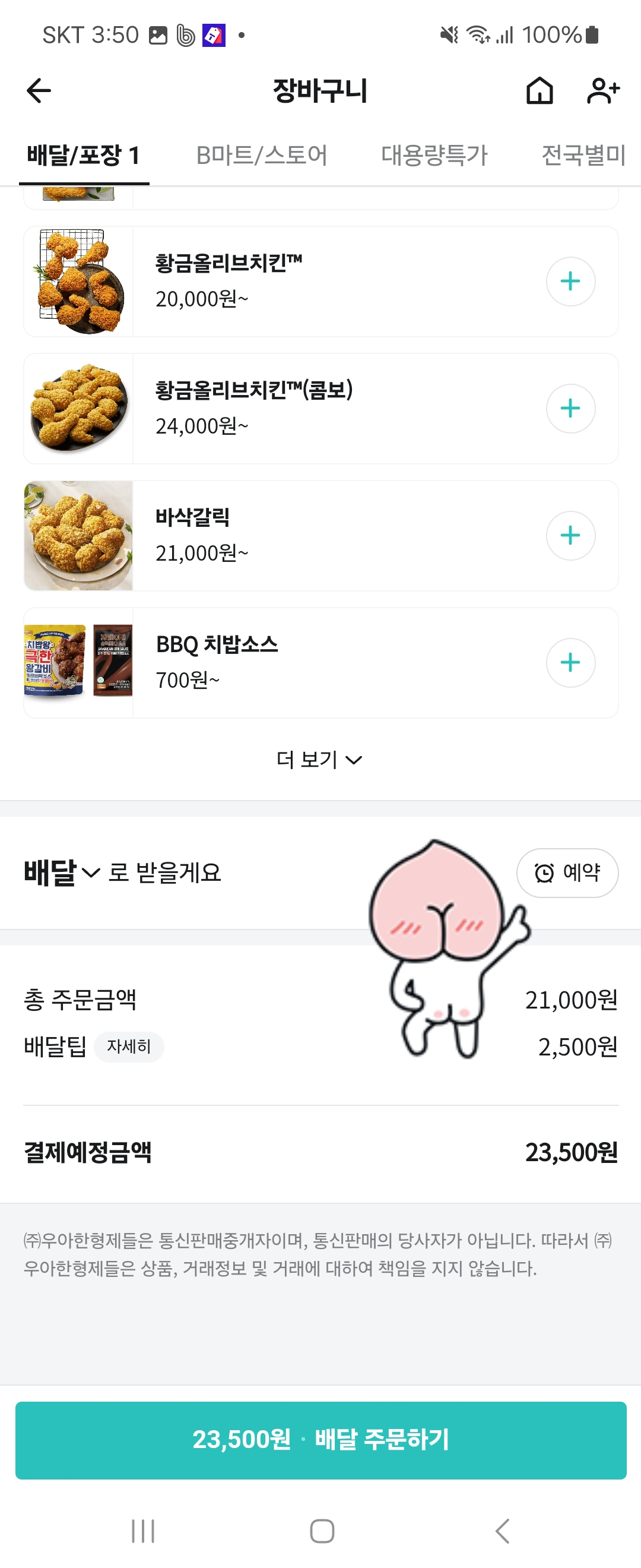The image size is (641, 1568).
Task: Add 바삭갈릭 using plus icon
Action: (x=570, y=535)
